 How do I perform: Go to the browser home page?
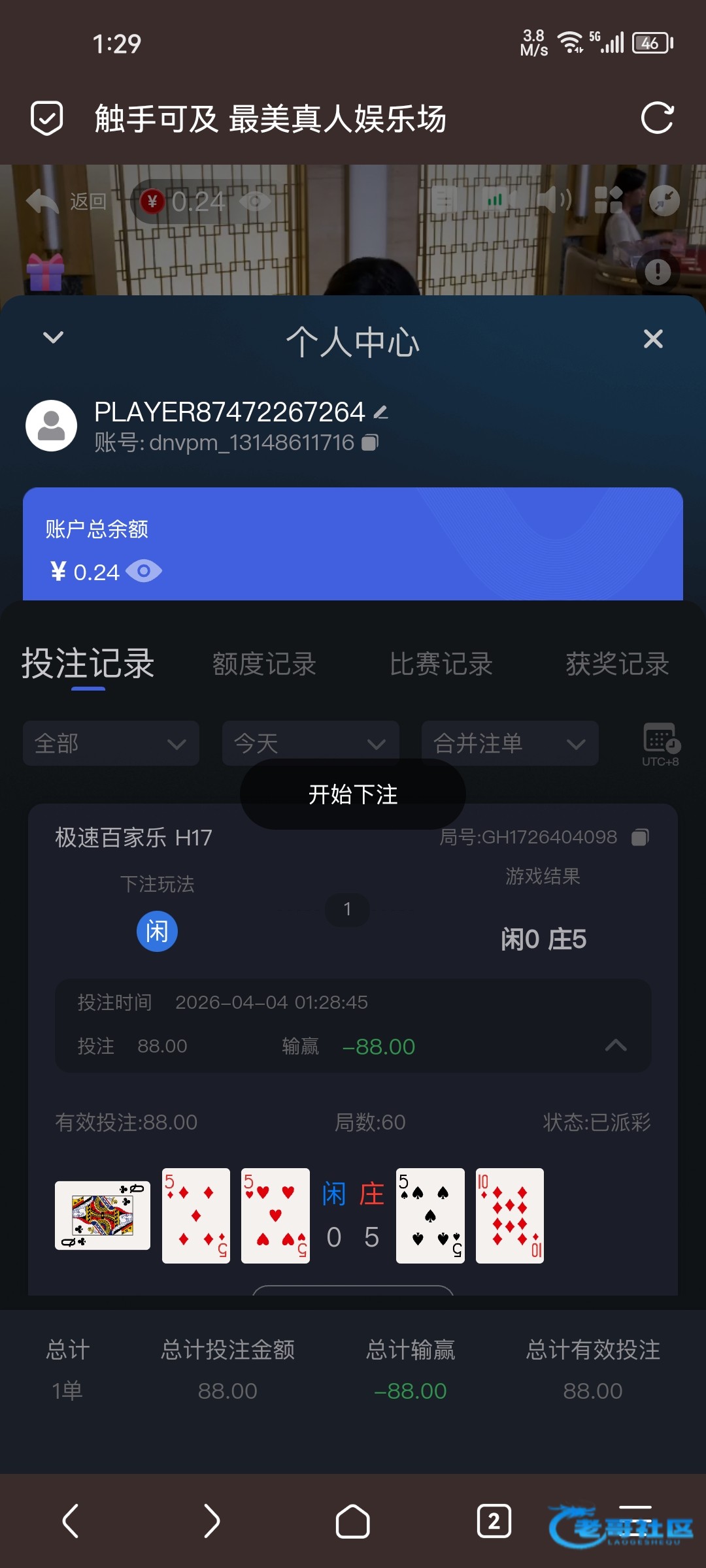tap(352, 1521)
